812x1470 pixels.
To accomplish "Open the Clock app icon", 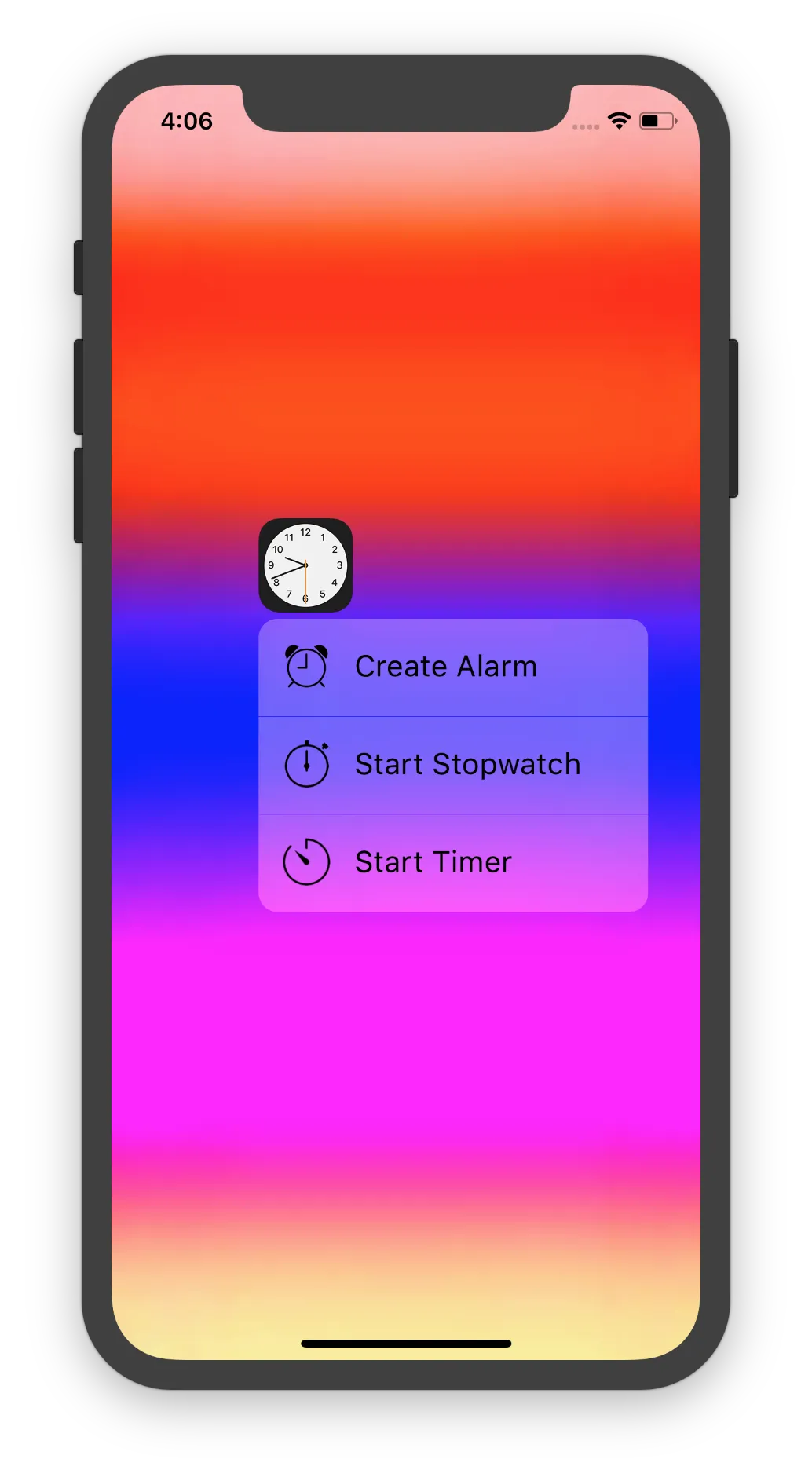I will [305, 565].
